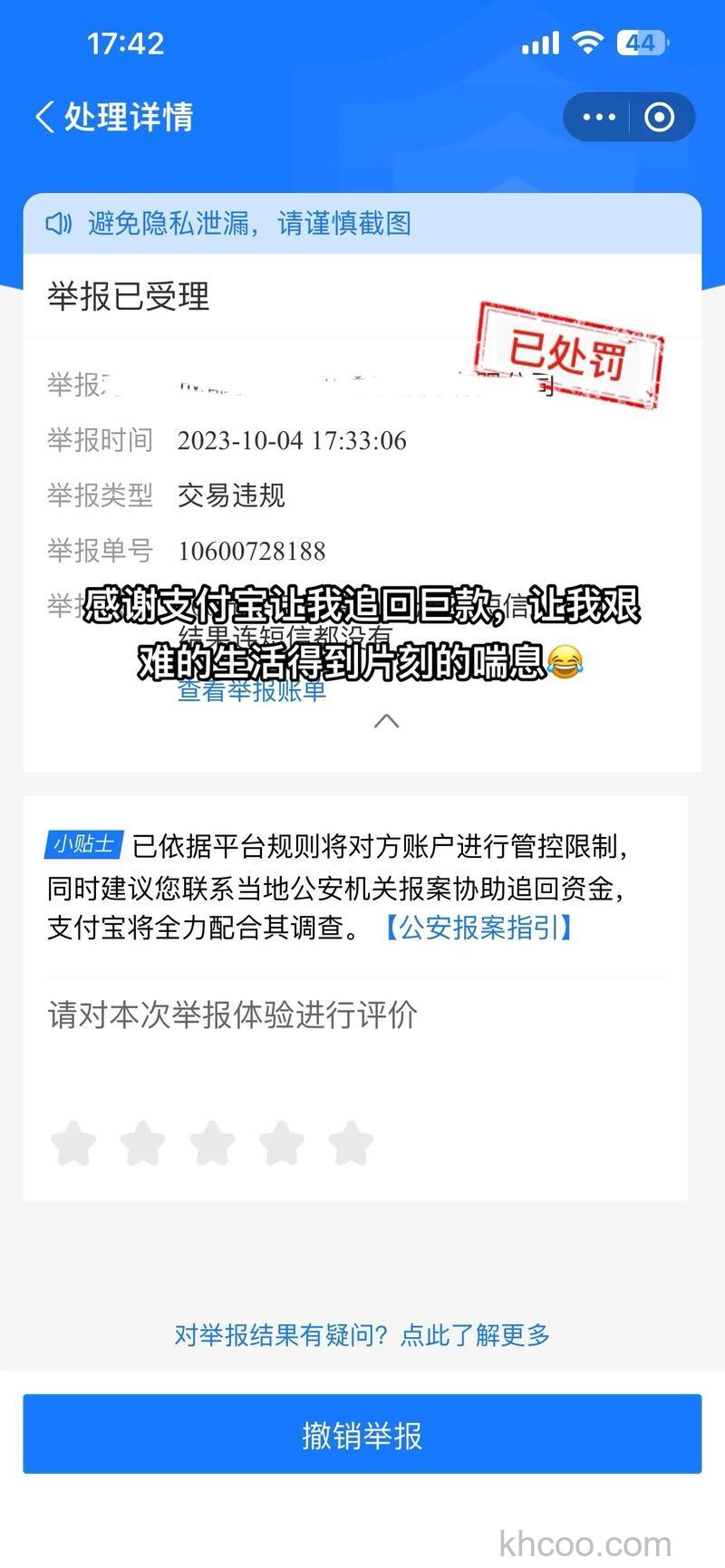
Task: Tap the back arrow to leave 处理详情
Action: coord(43,117)
